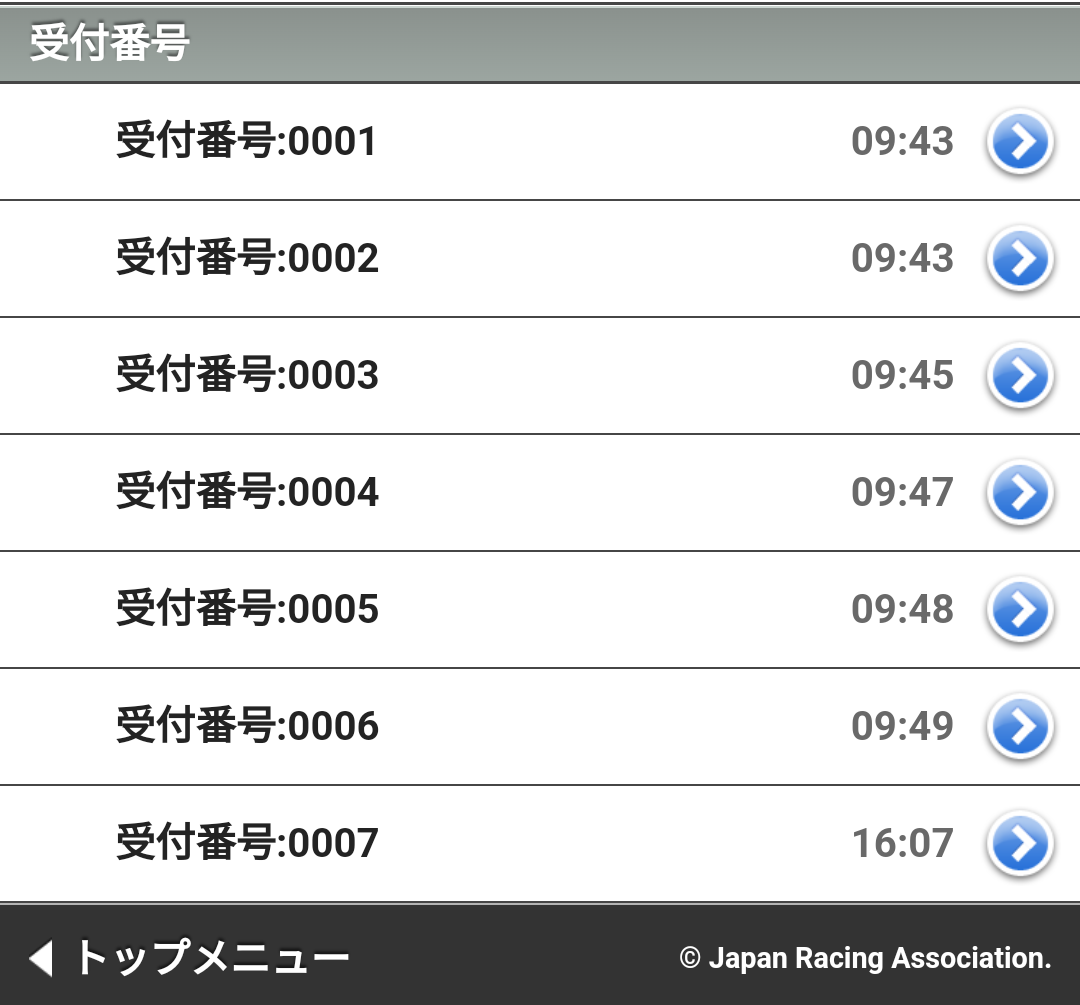Viewport: 1080px width, 1005px height.
Task: View details of 受付番号:0003
Action: coord(540,376)
